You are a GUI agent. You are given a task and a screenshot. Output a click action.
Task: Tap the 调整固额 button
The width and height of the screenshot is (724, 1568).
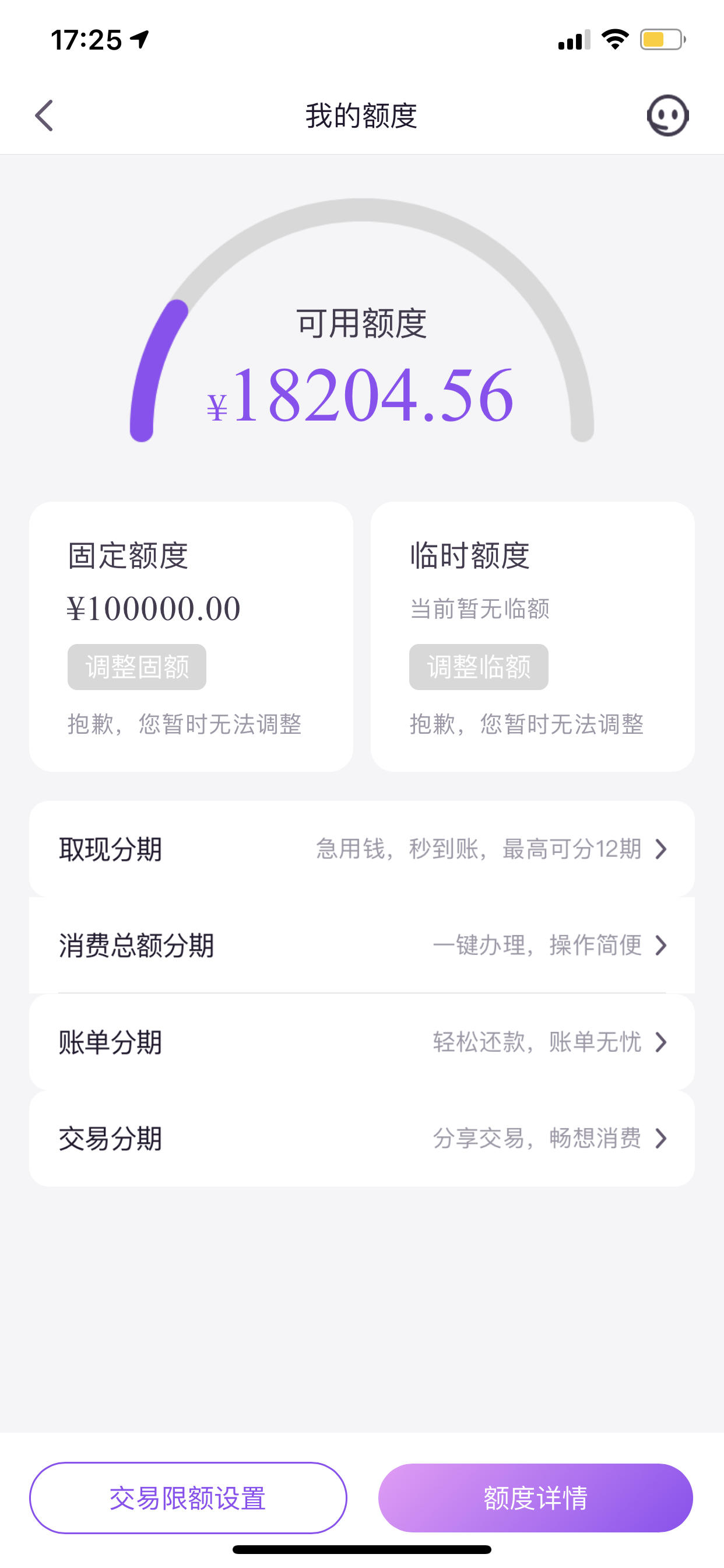pyautogui.click(x=137, y=667)
